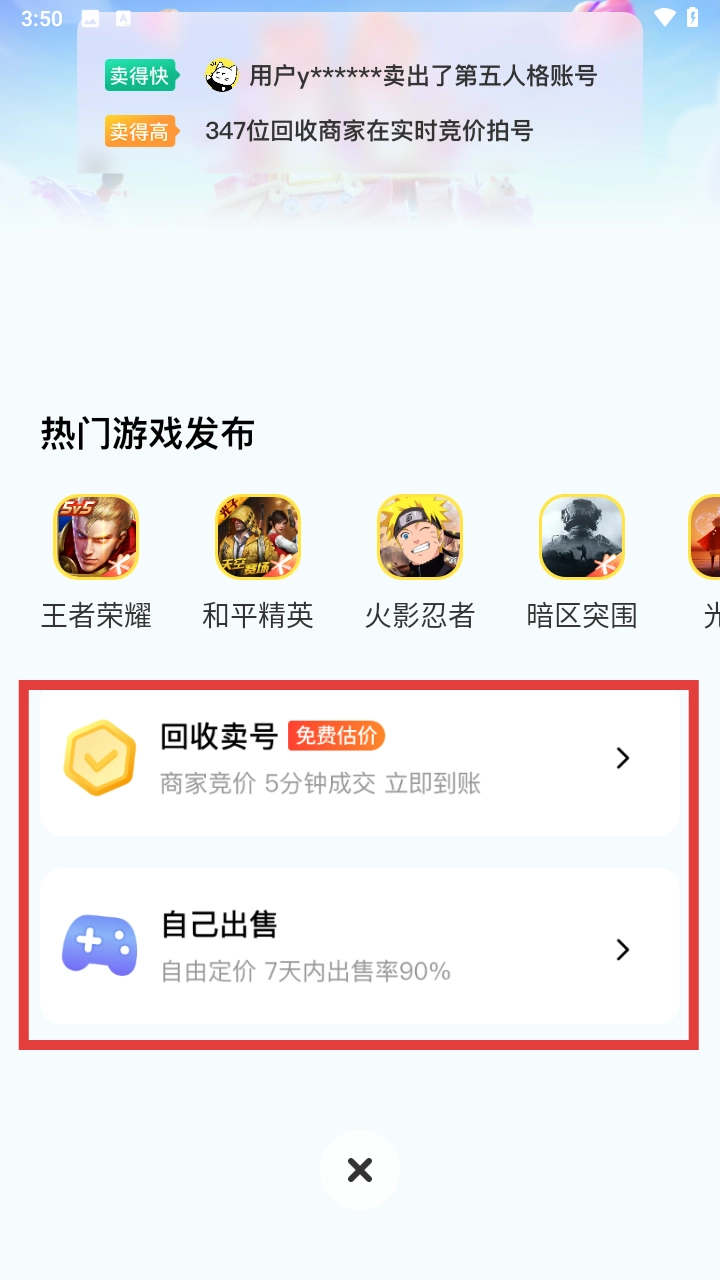The width and height of the screenshot is (720, 1280).
Task: Dismiss the sell popup with X button
Action: click(360, 1170)
